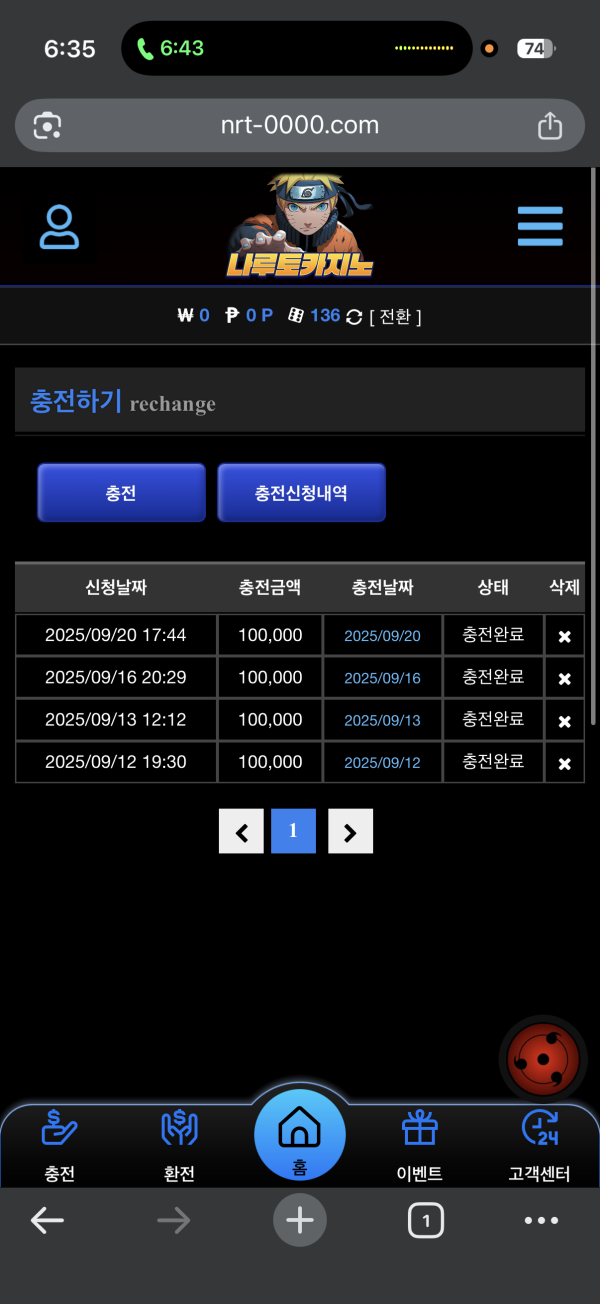
Task: Delete the 2025/09/13 12:12 record
Action: [564, 721]
